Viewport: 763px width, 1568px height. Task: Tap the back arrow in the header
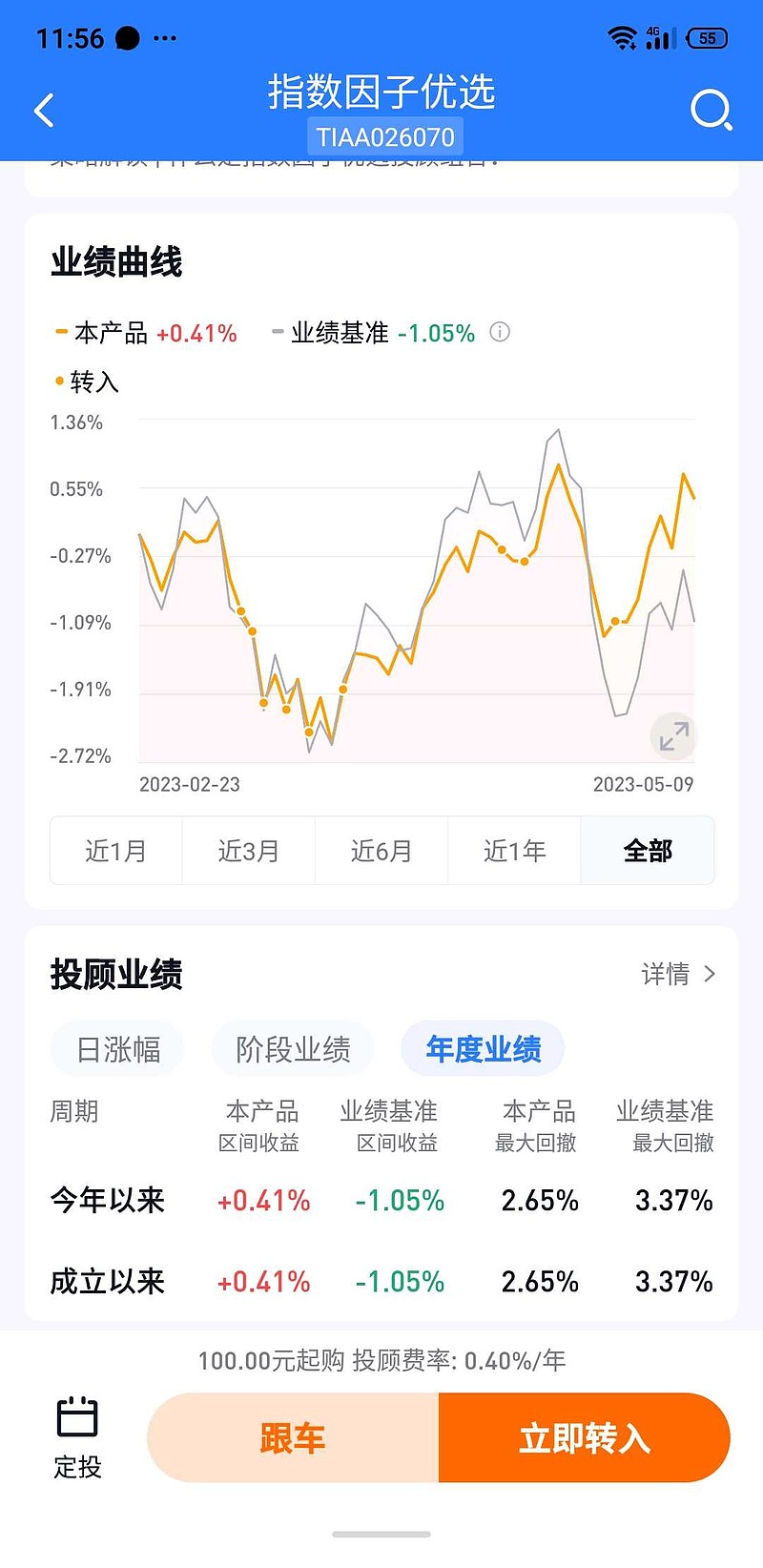tap(44, 110)
